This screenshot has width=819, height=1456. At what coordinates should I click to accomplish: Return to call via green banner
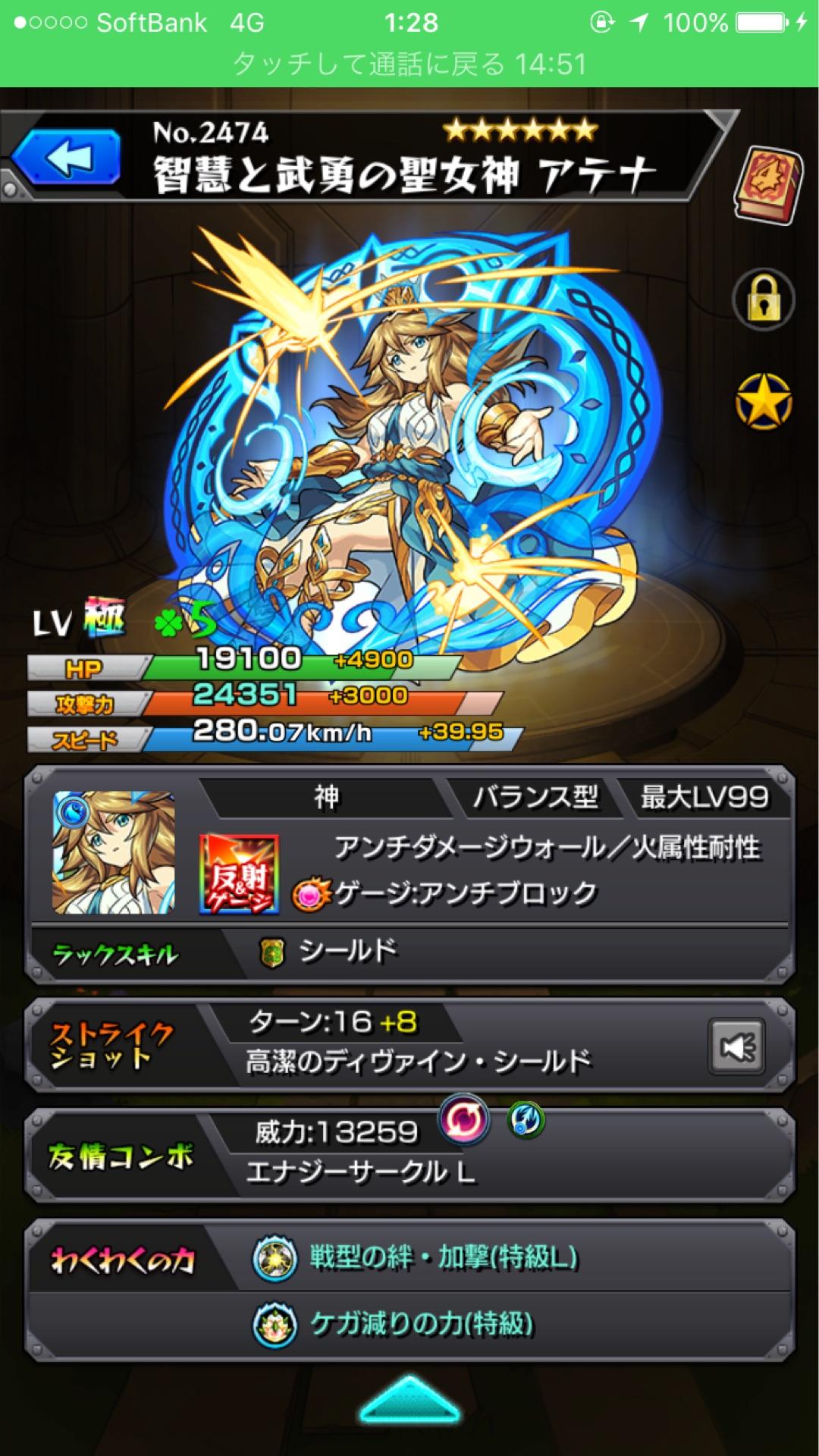(409, 64)
